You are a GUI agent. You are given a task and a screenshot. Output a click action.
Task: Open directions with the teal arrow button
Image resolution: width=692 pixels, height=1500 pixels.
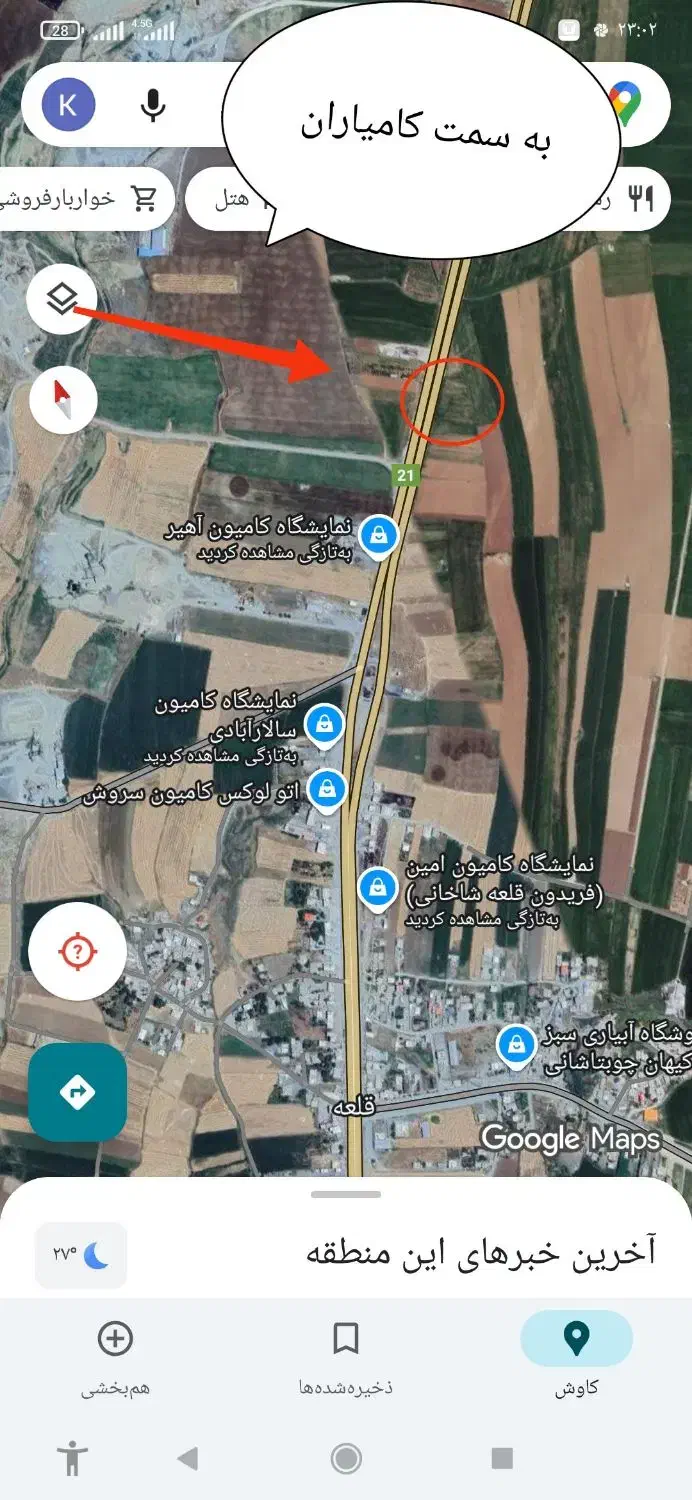[x=77, y=1092]
